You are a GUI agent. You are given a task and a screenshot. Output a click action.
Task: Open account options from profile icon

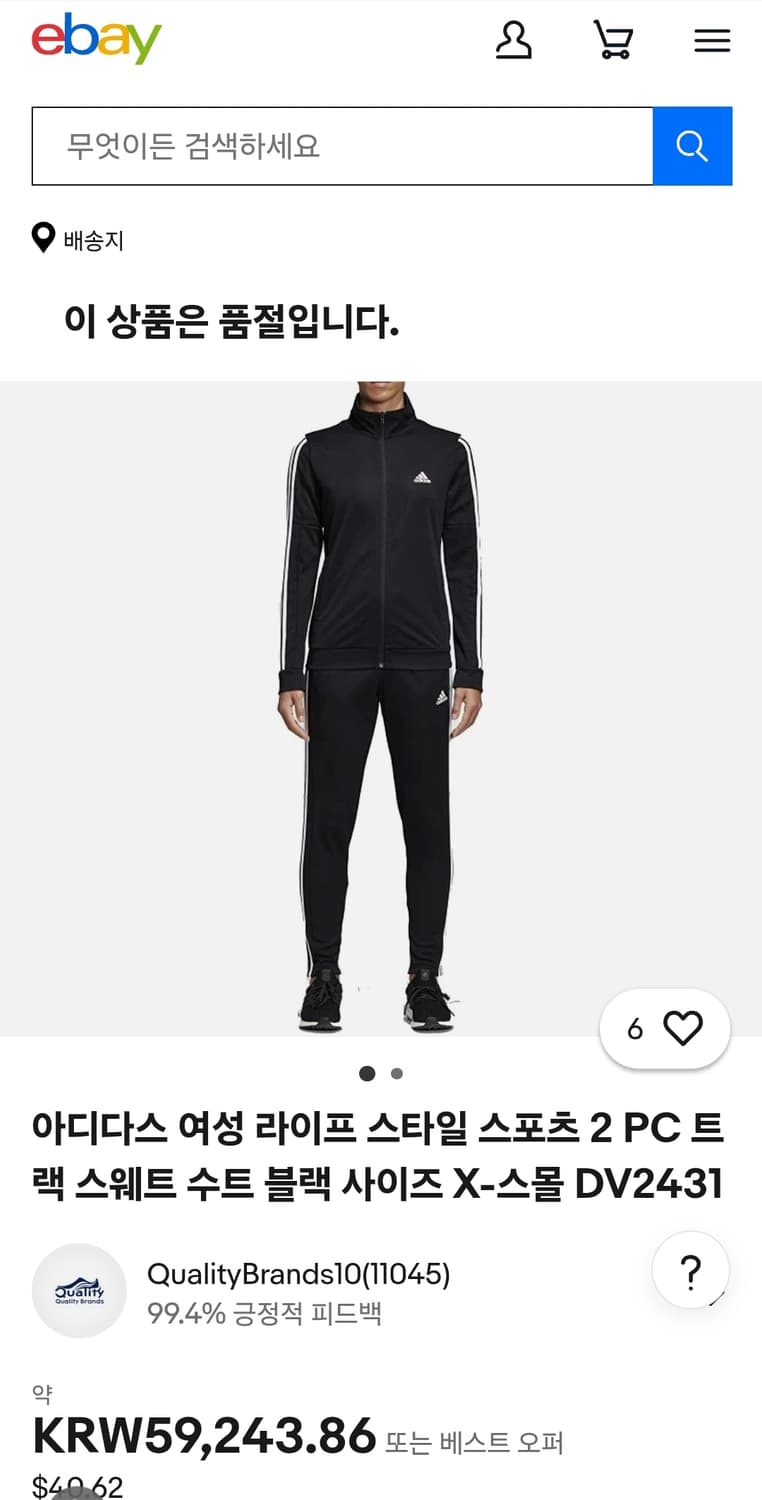pyautogui.click(x=515, y=40)
